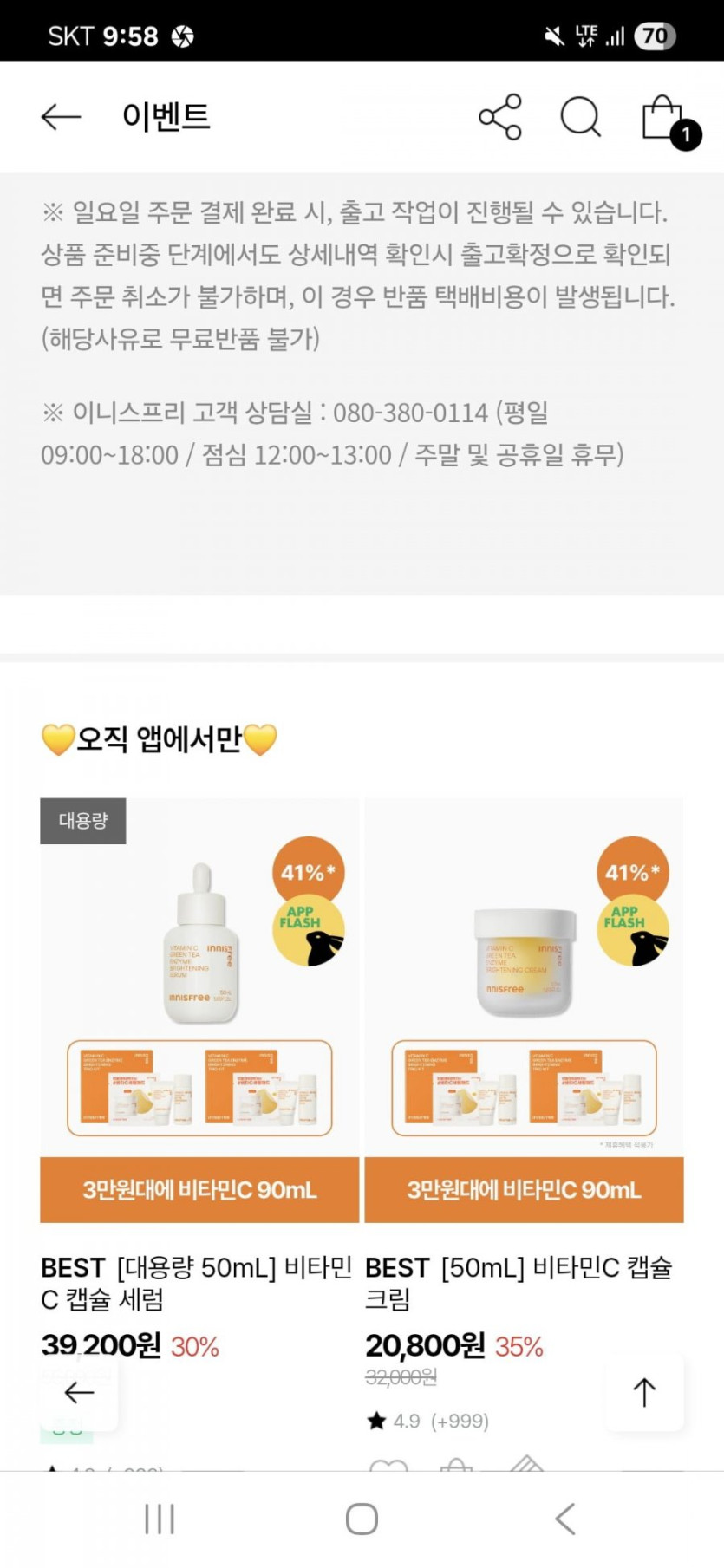Share this event page
This screenshot has width=724, height=1568.
tap(500, 117)
